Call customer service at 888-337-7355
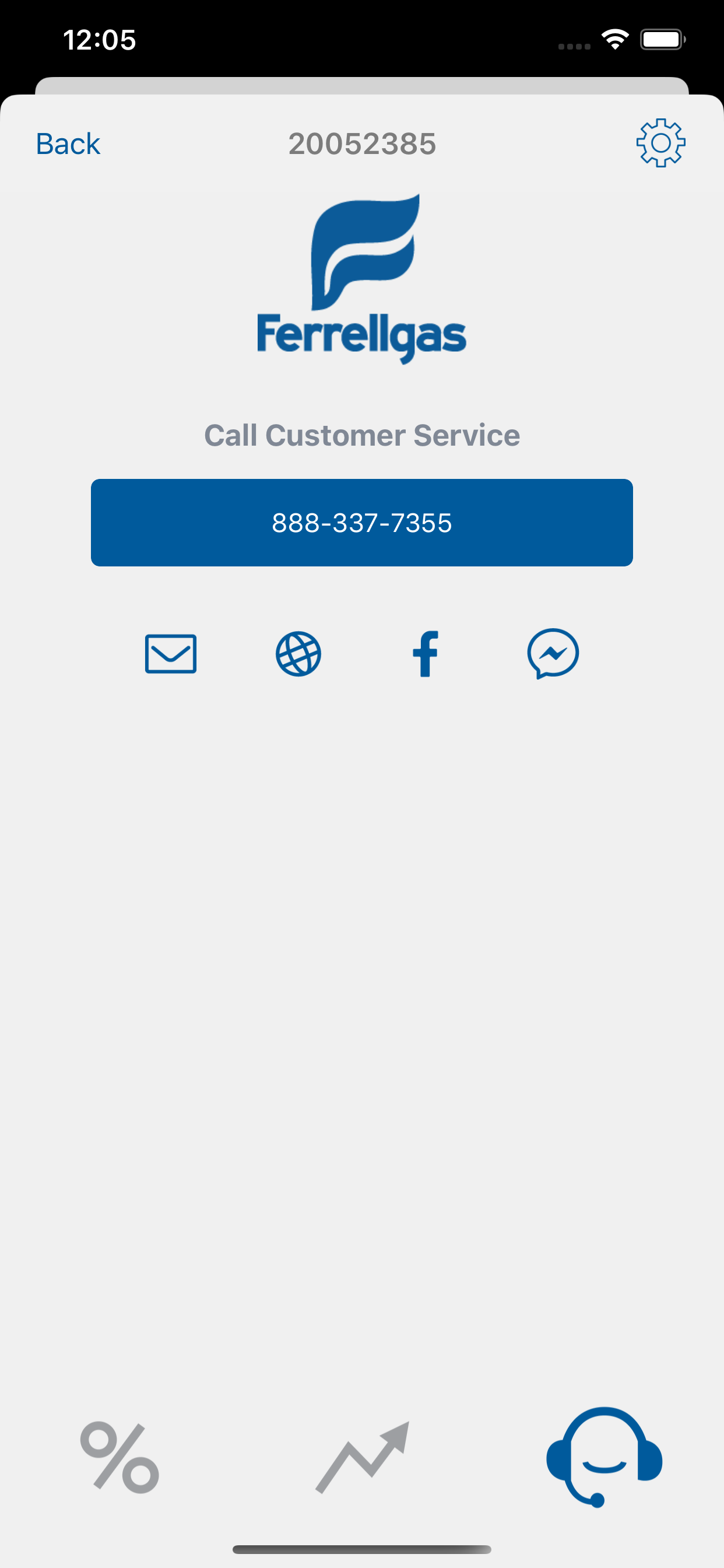Viewport: 724px width, 1568px height. click(361, 522)
